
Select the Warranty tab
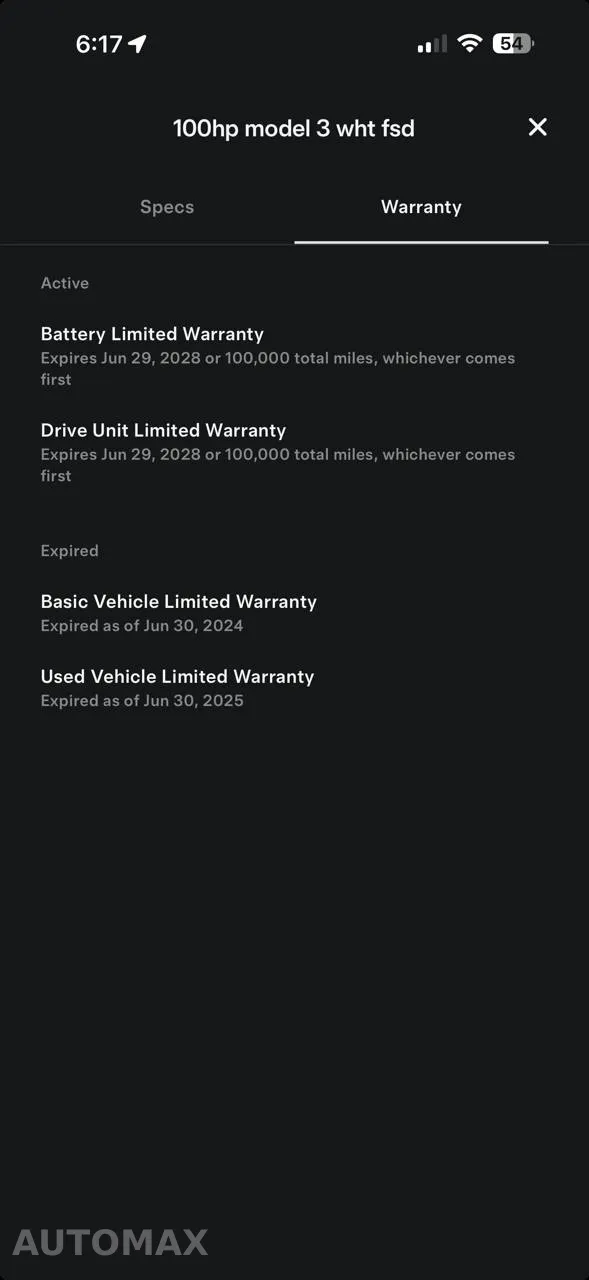(421, 207)
